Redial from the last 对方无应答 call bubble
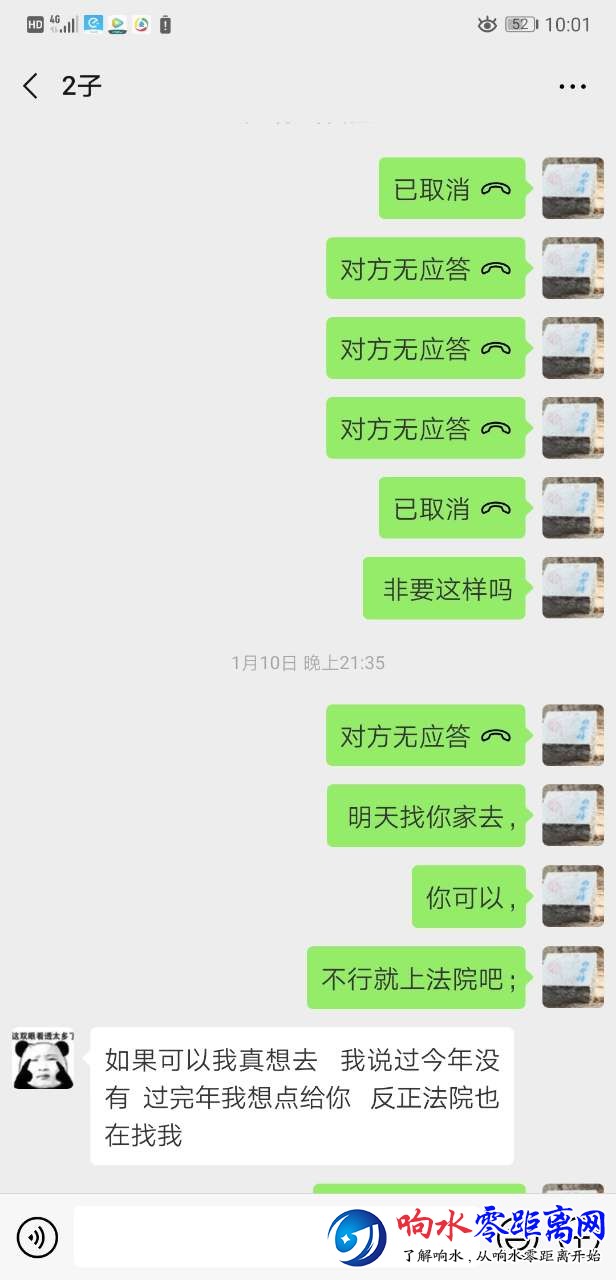This screenshot has width=616, height=1280. 425,736
